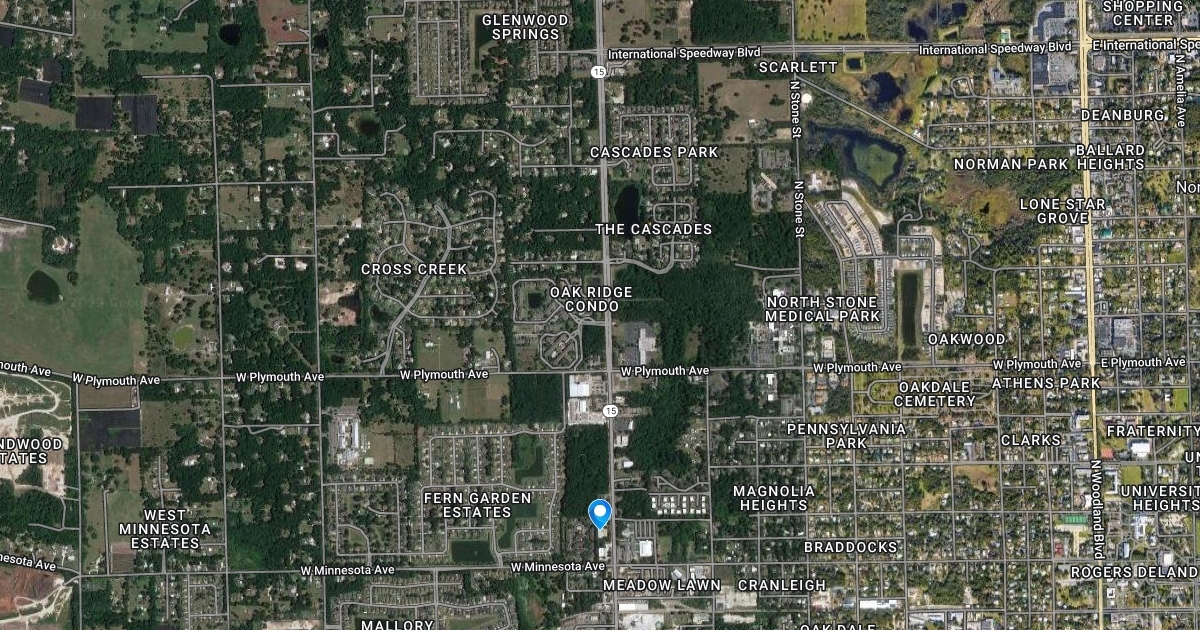Tap the blue location pin marker
The width and height of the screenshot is (1200, 630).
600,512
